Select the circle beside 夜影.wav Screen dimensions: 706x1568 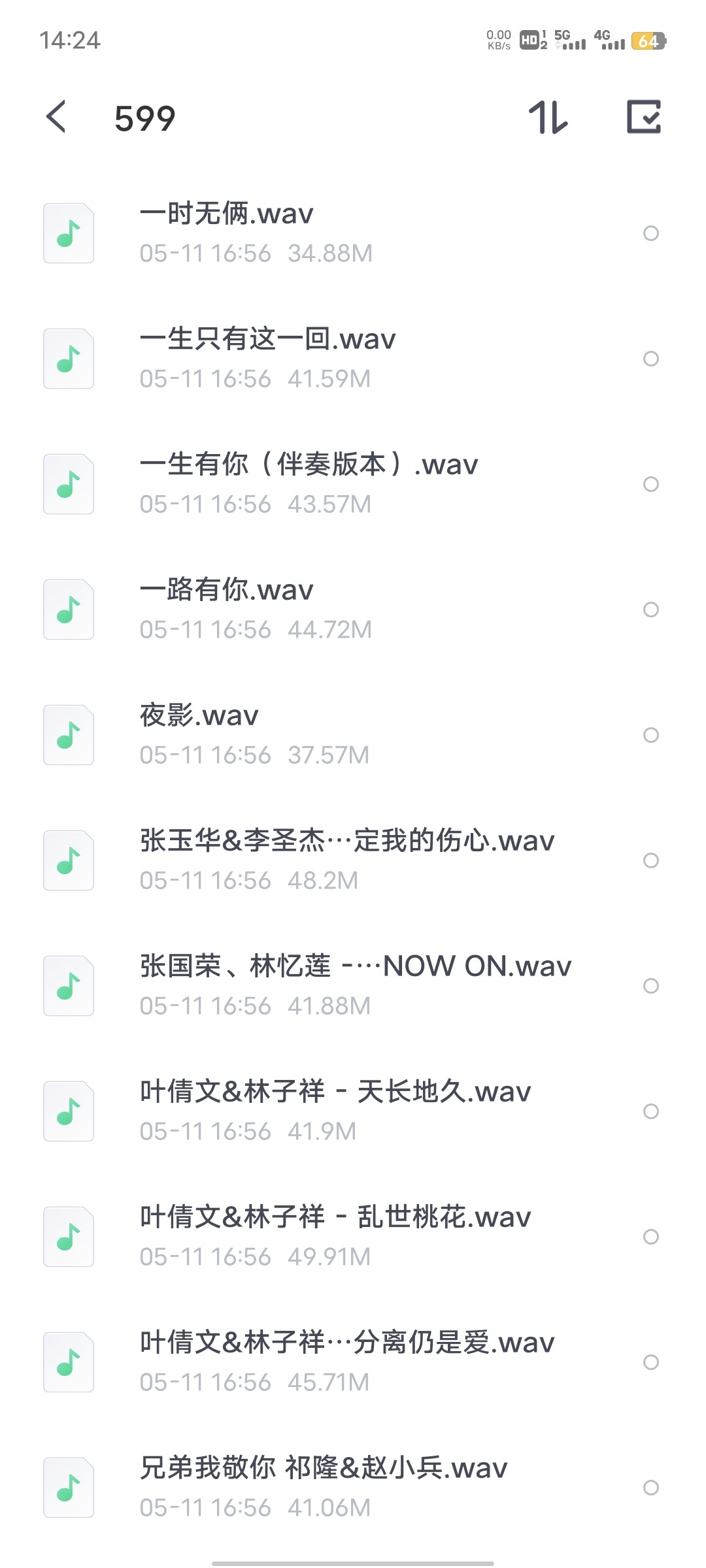pos(651,735)
